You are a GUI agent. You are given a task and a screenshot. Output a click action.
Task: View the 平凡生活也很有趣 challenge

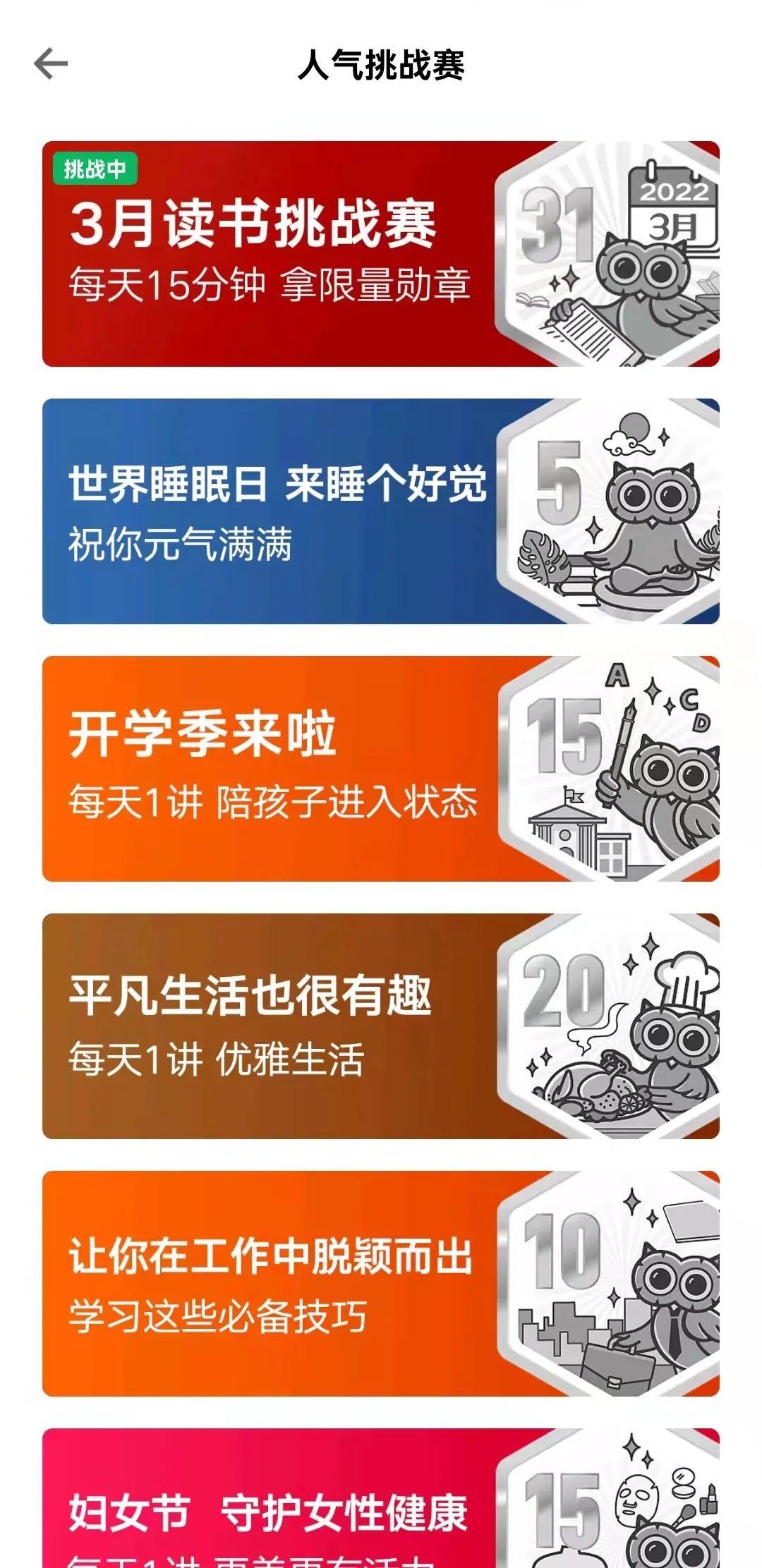[381, 1026]
